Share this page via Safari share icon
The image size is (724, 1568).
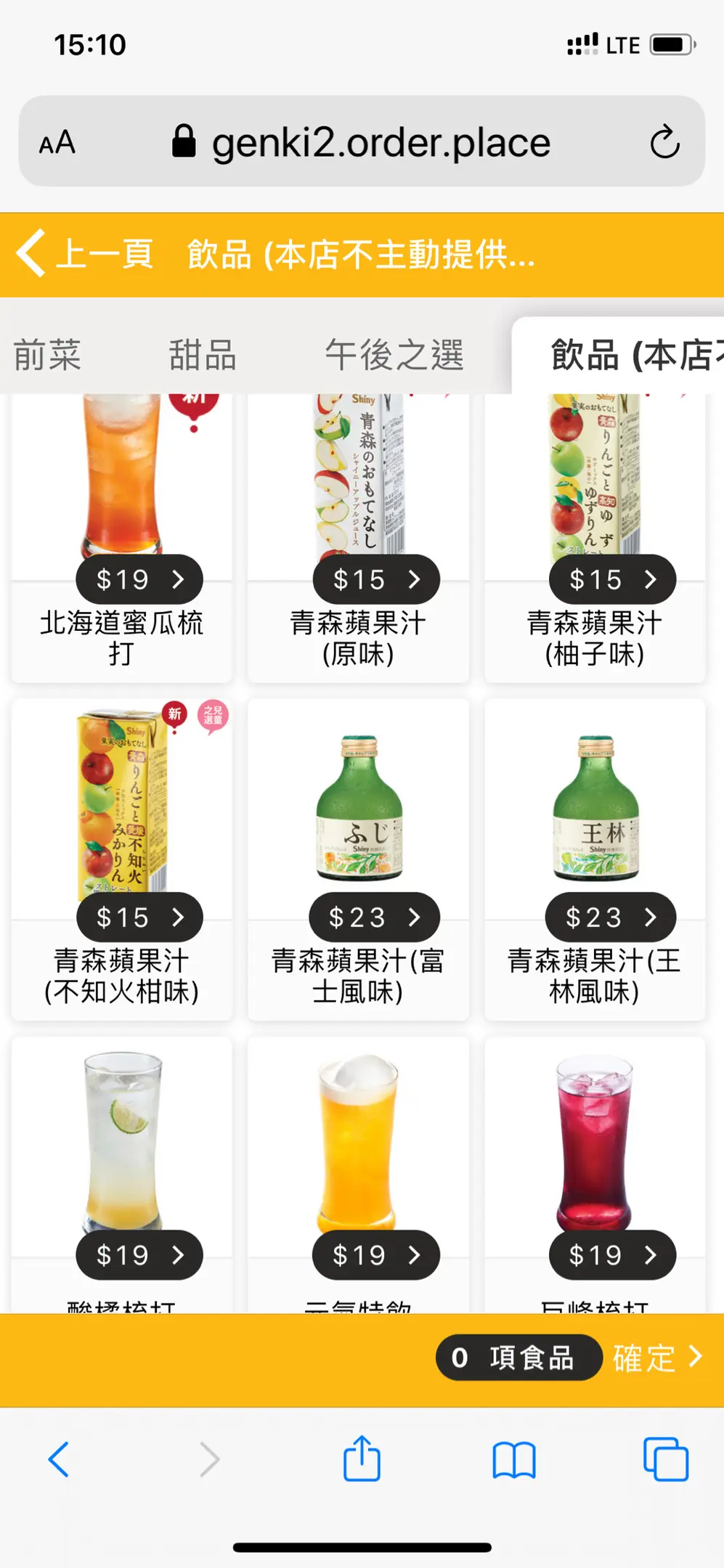point(362,1459)
